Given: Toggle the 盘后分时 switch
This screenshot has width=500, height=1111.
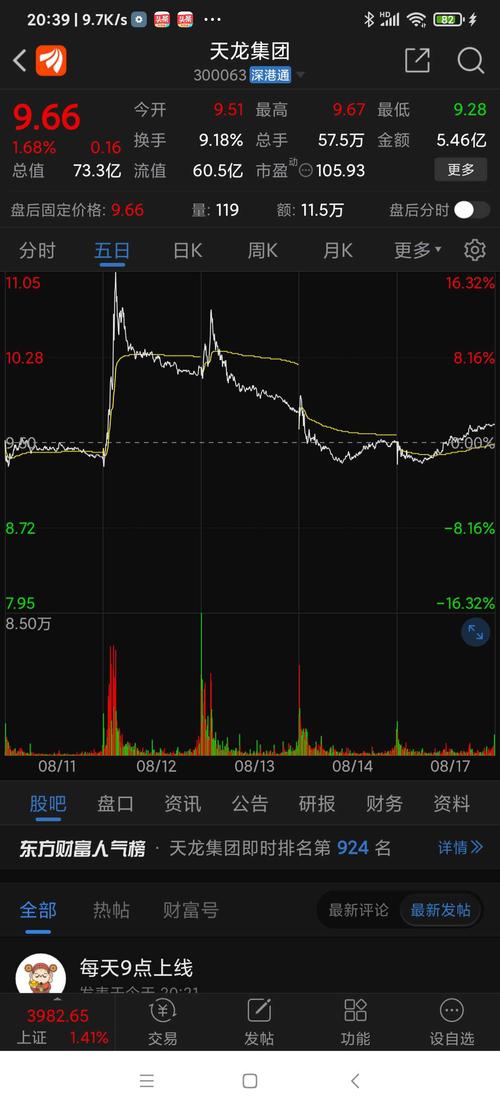Looking at the screenshot, I should coord(472,210).
